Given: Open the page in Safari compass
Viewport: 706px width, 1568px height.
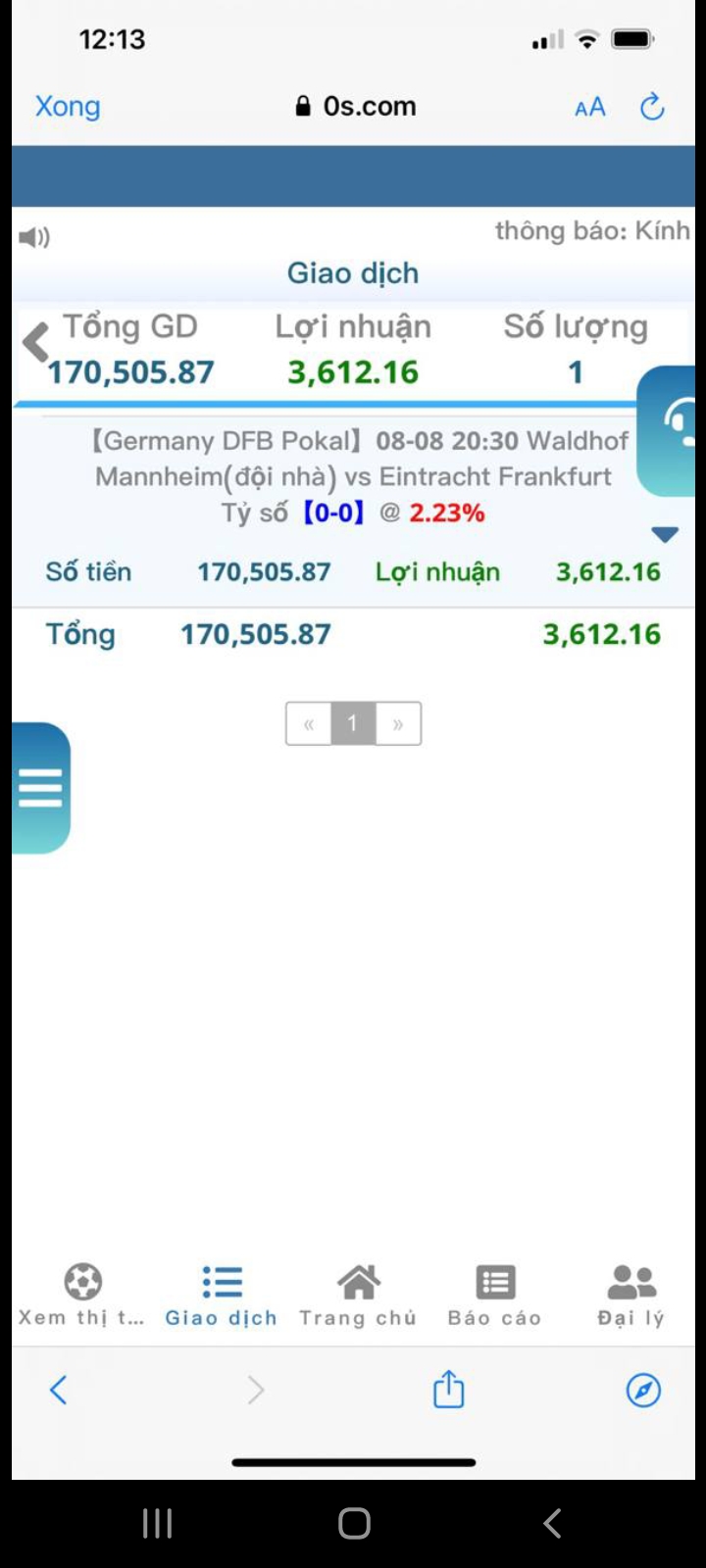Looking at the screenshot, I should 643,1390.
